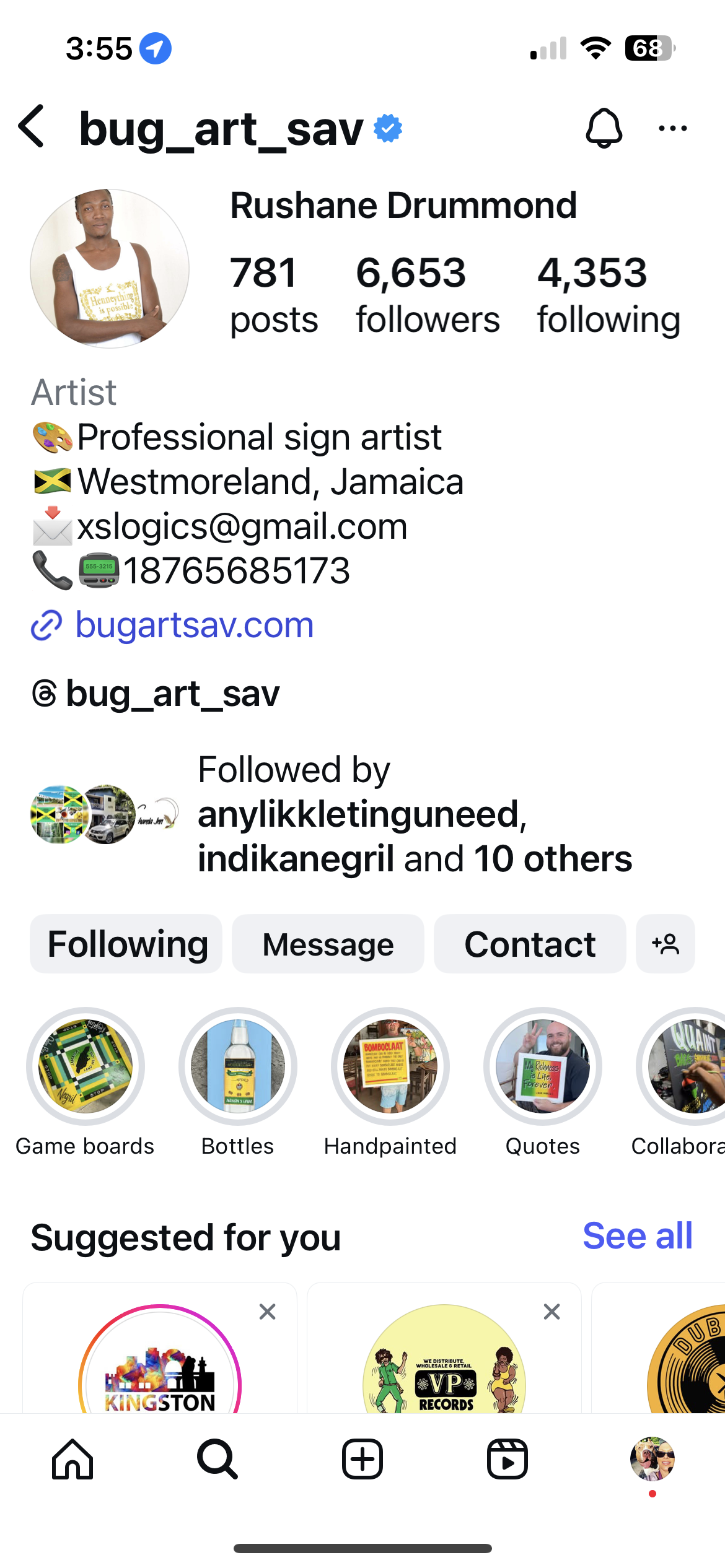Dismiss the Kingston suggestion card

267,1312
